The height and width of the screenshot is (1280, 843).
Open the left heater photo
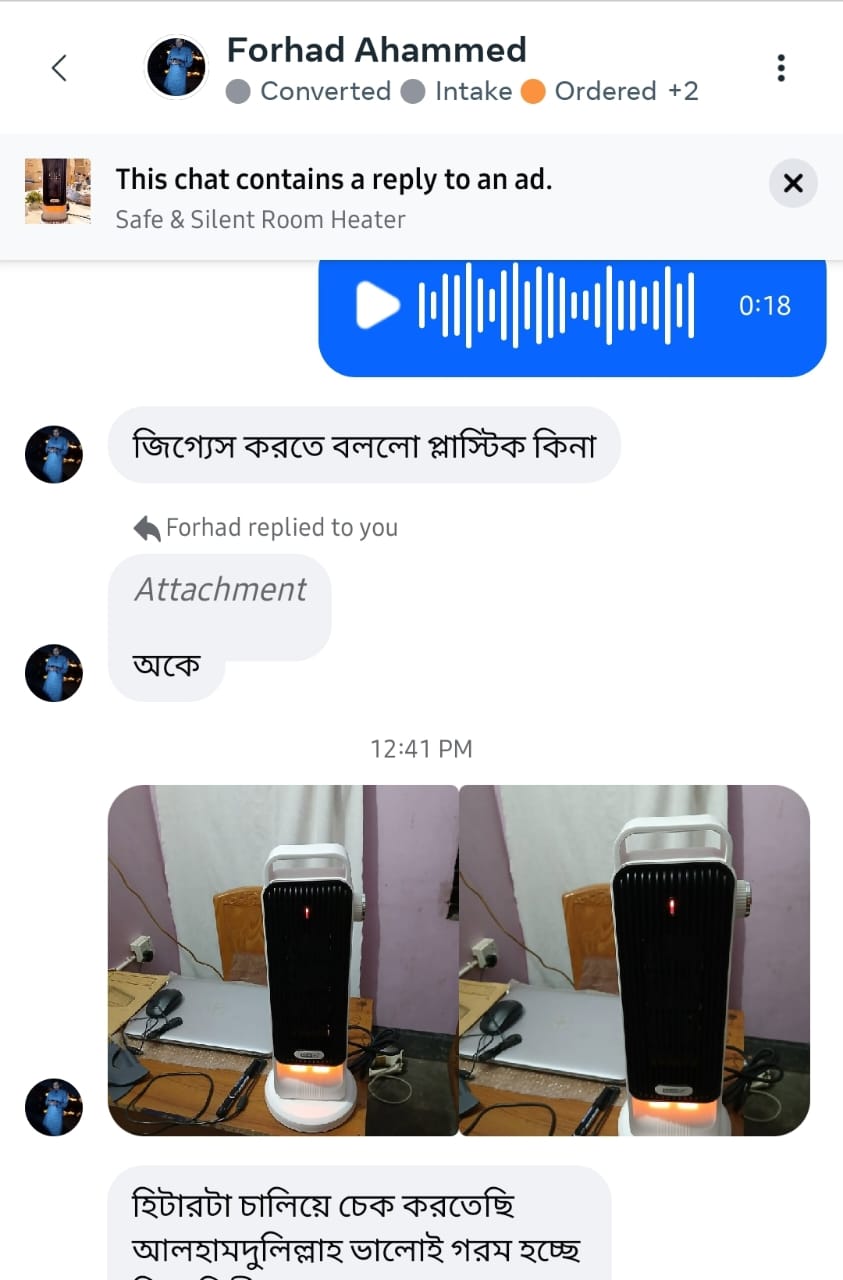[x=283, y=960]
